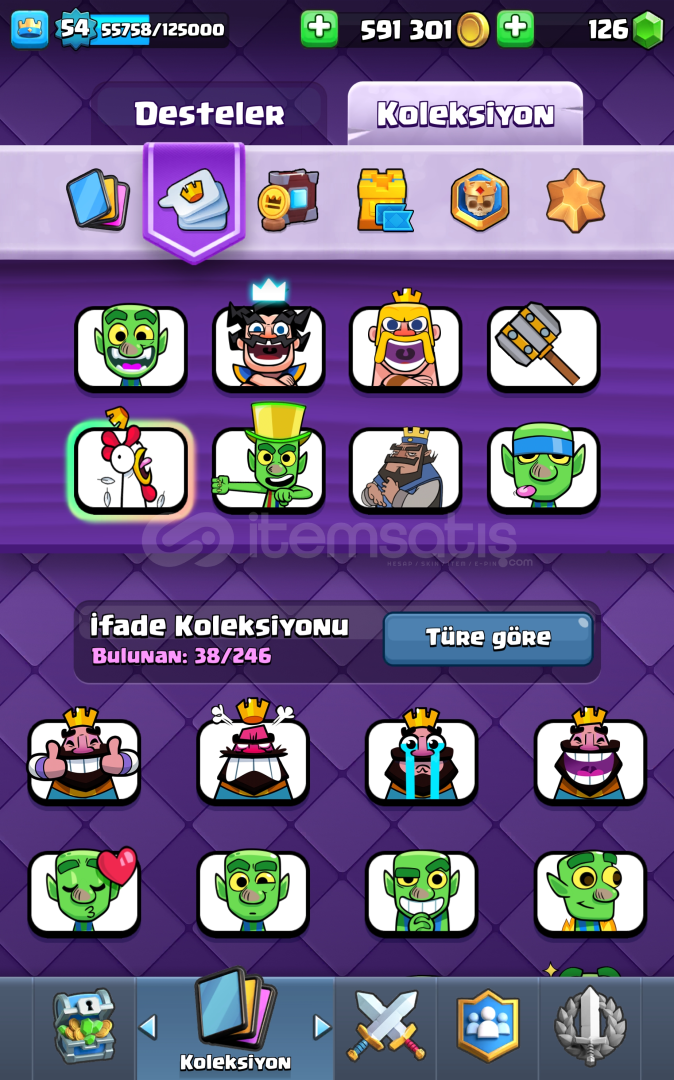Open the cards collection icon

pos(97,199)
